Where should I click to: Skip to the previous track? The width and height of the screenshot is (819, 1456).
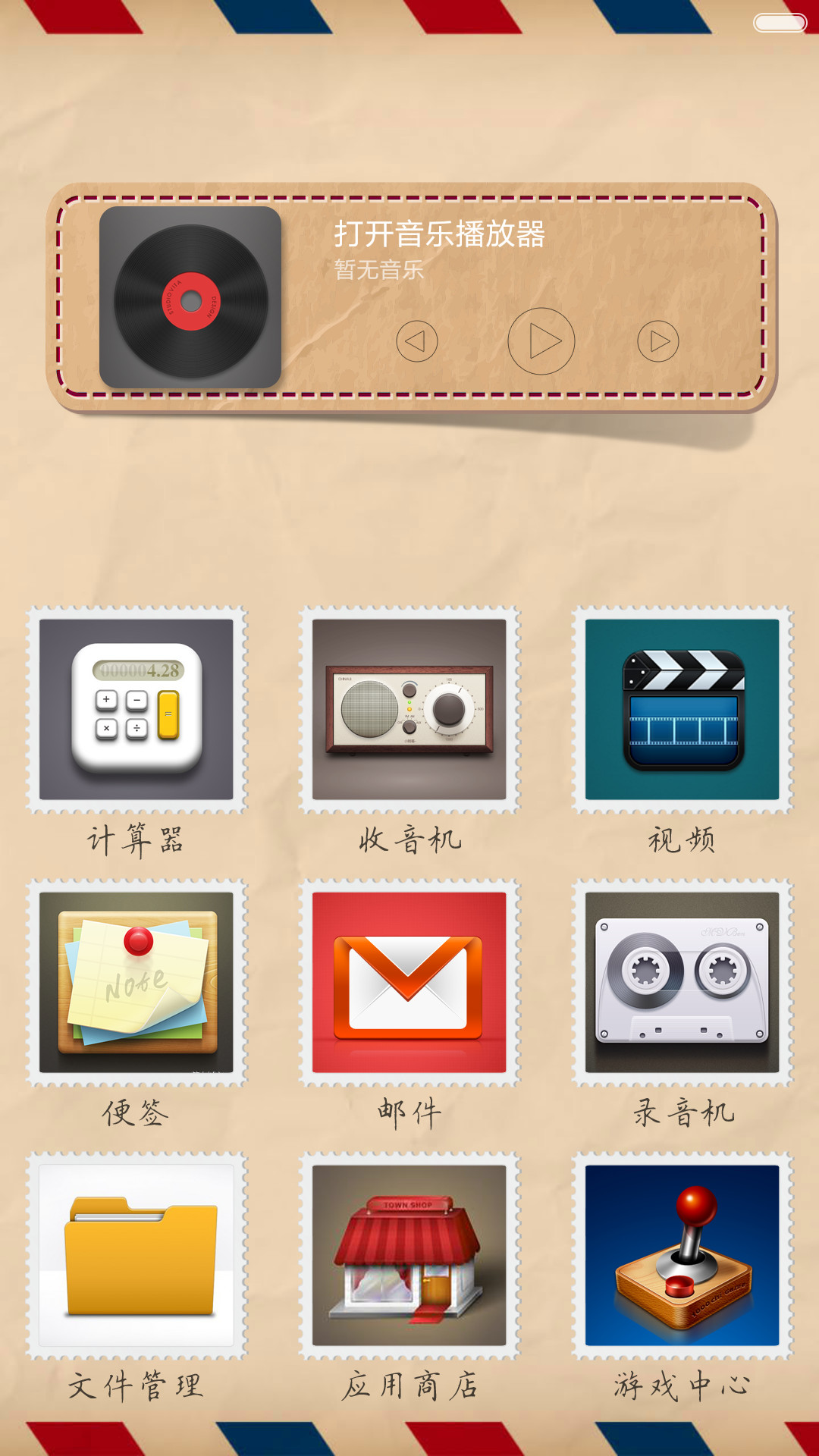(417, 341)
